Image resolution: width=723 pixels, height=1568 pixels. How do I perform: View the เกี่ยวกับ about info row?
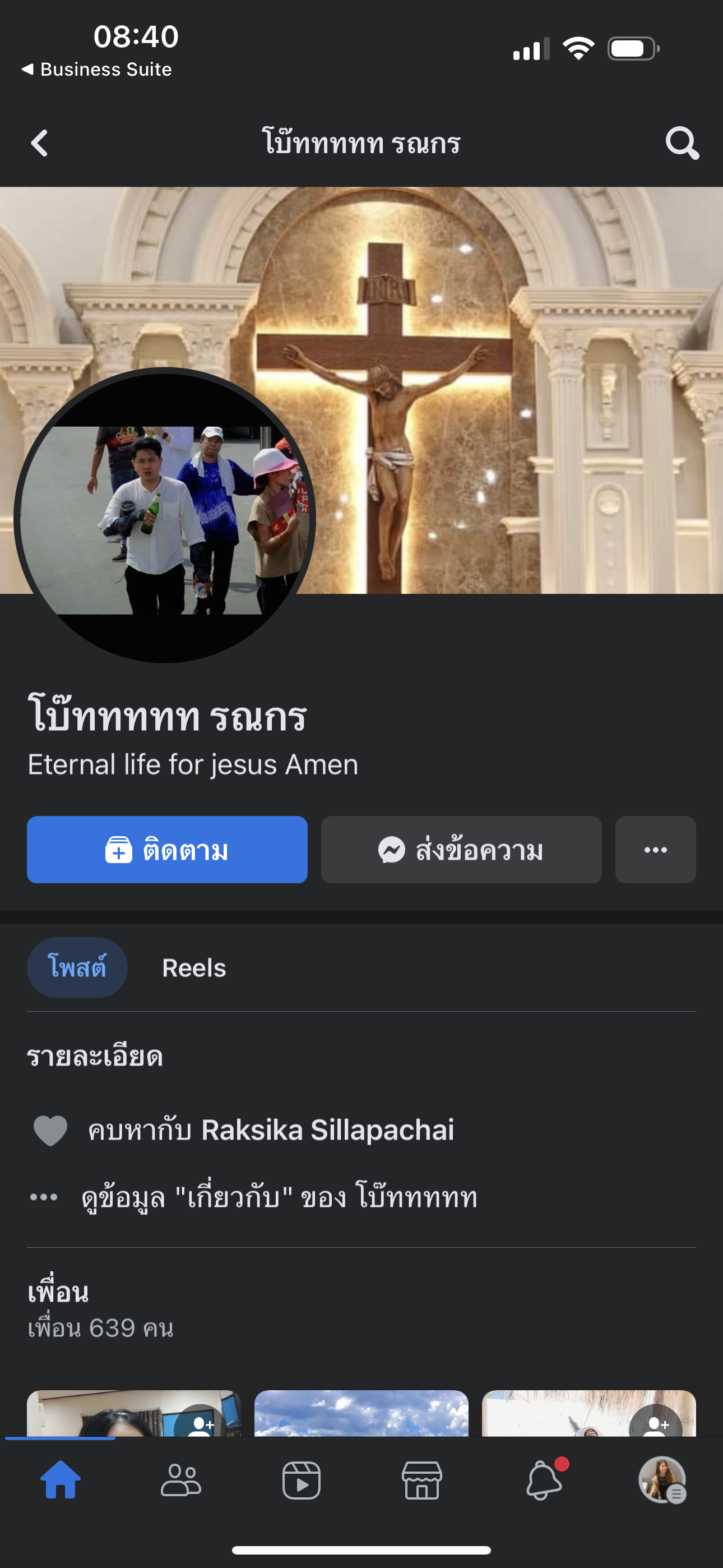coord(279,1197)
